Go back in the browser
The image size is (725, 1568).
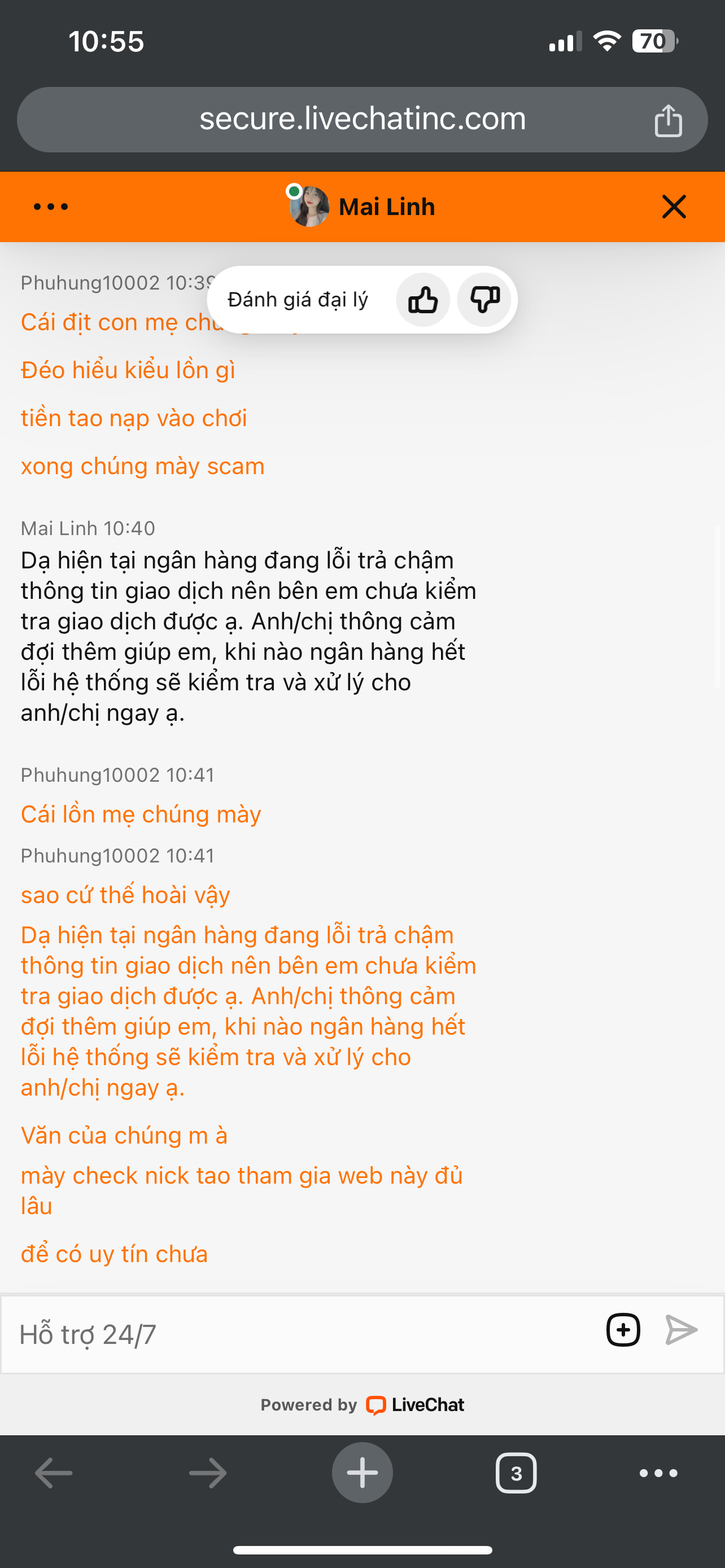[54, 1474]
